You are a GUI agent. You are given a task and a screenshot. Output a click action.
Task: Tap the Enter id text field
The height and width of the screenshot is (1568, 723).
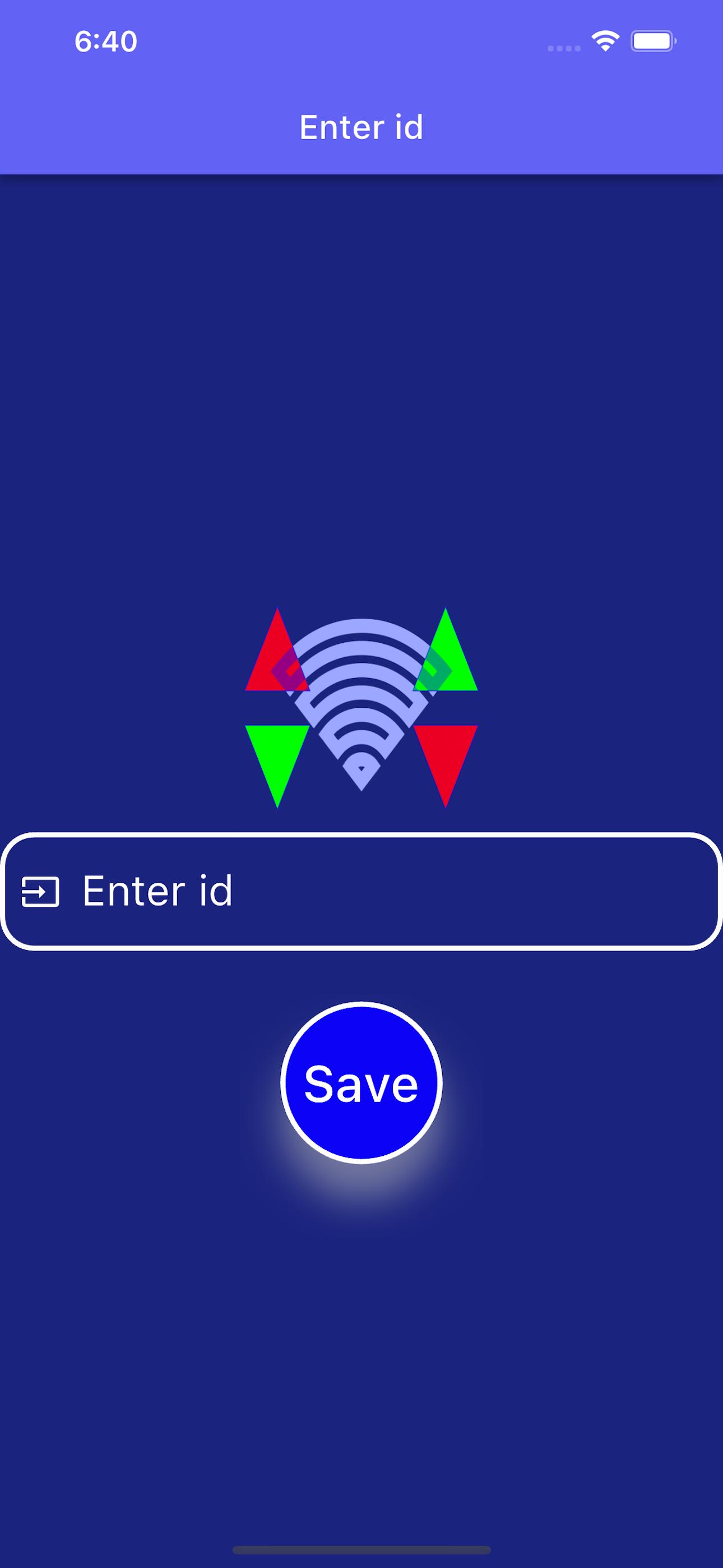[x=361, y=891]
